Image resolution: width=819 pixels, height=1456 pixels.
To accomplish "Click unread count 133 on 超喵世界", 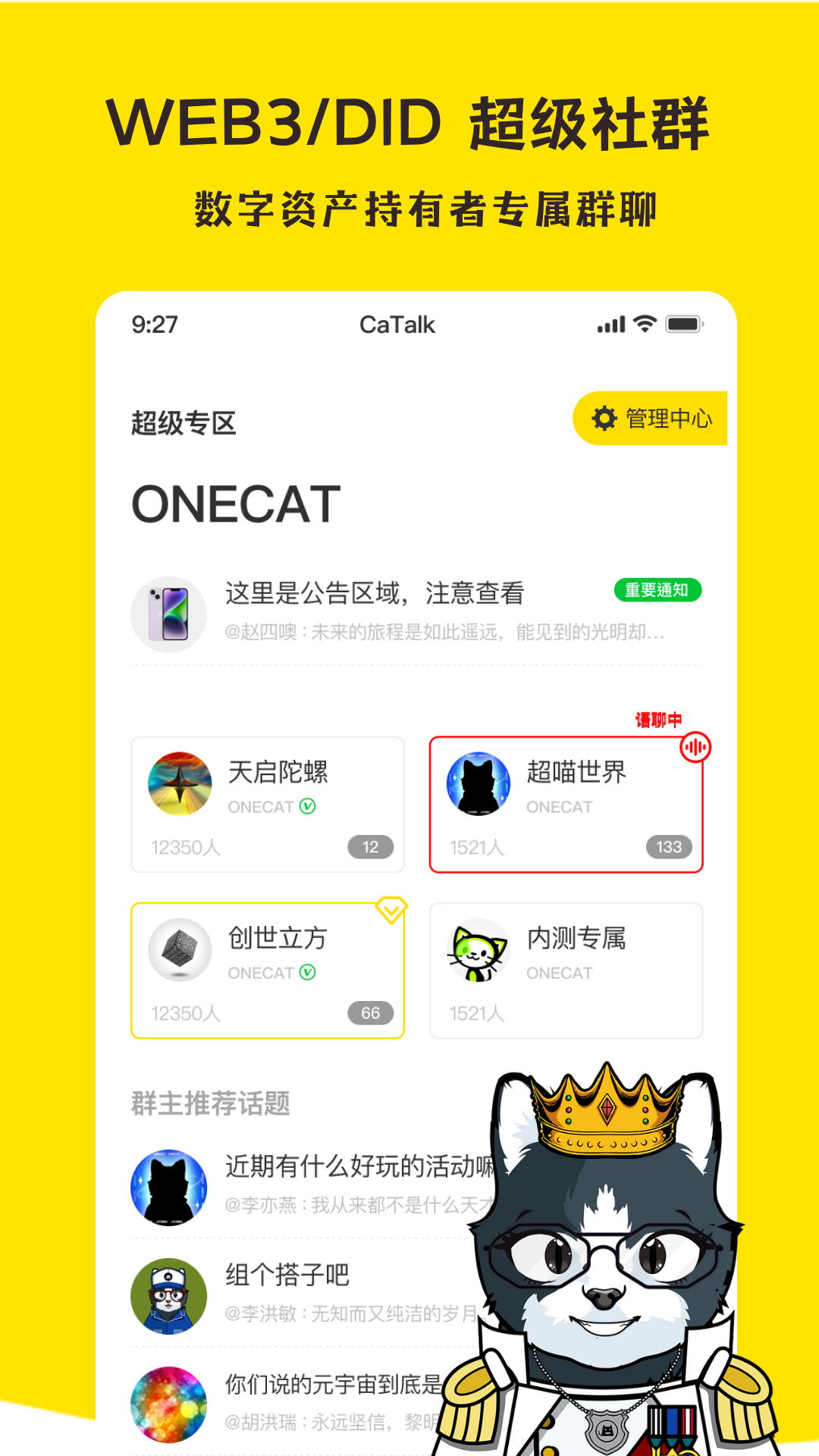I will (x=669, y=847).
